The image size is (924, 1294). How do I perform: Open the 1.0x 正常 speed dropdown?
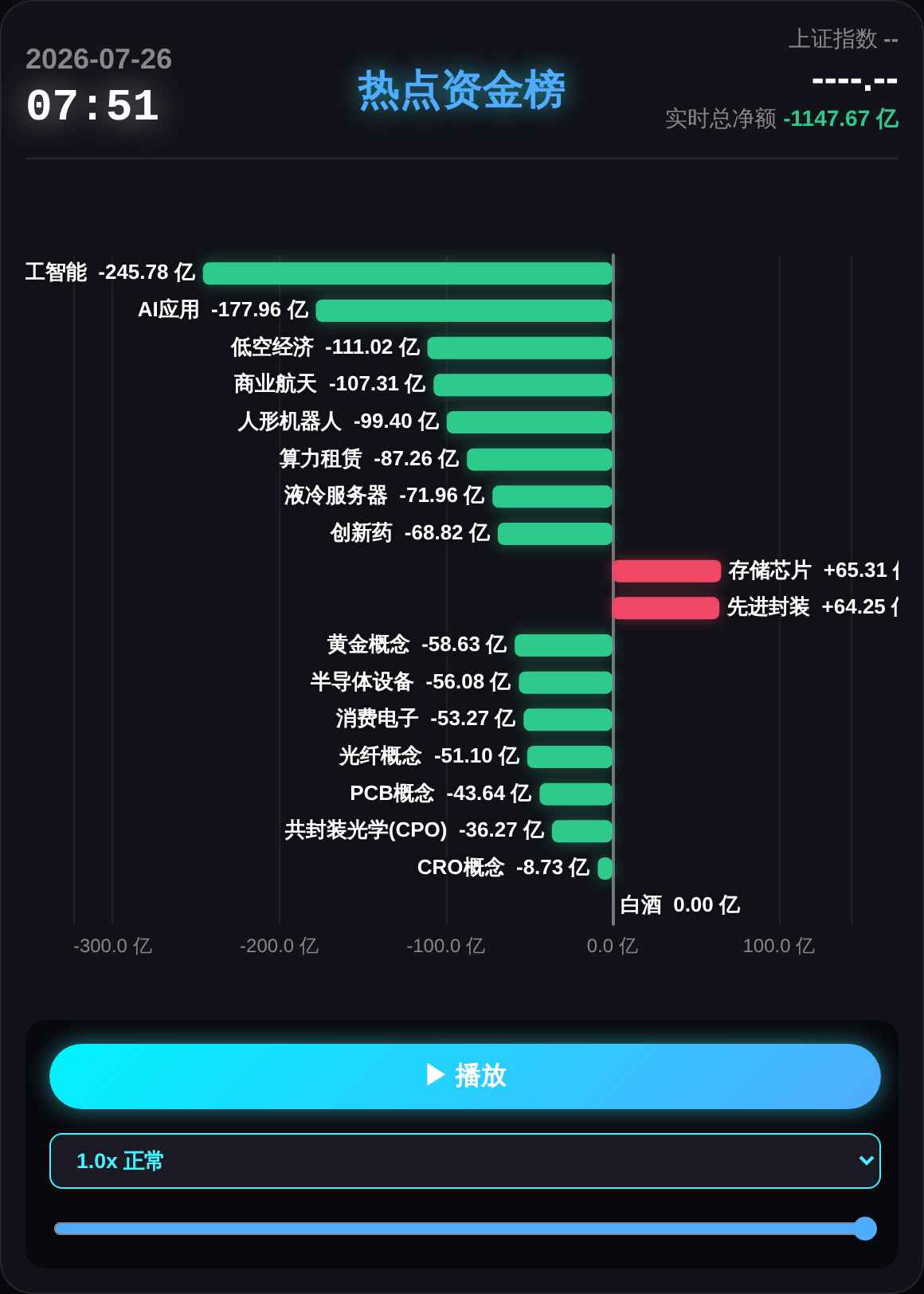(x=465, y=1161)
